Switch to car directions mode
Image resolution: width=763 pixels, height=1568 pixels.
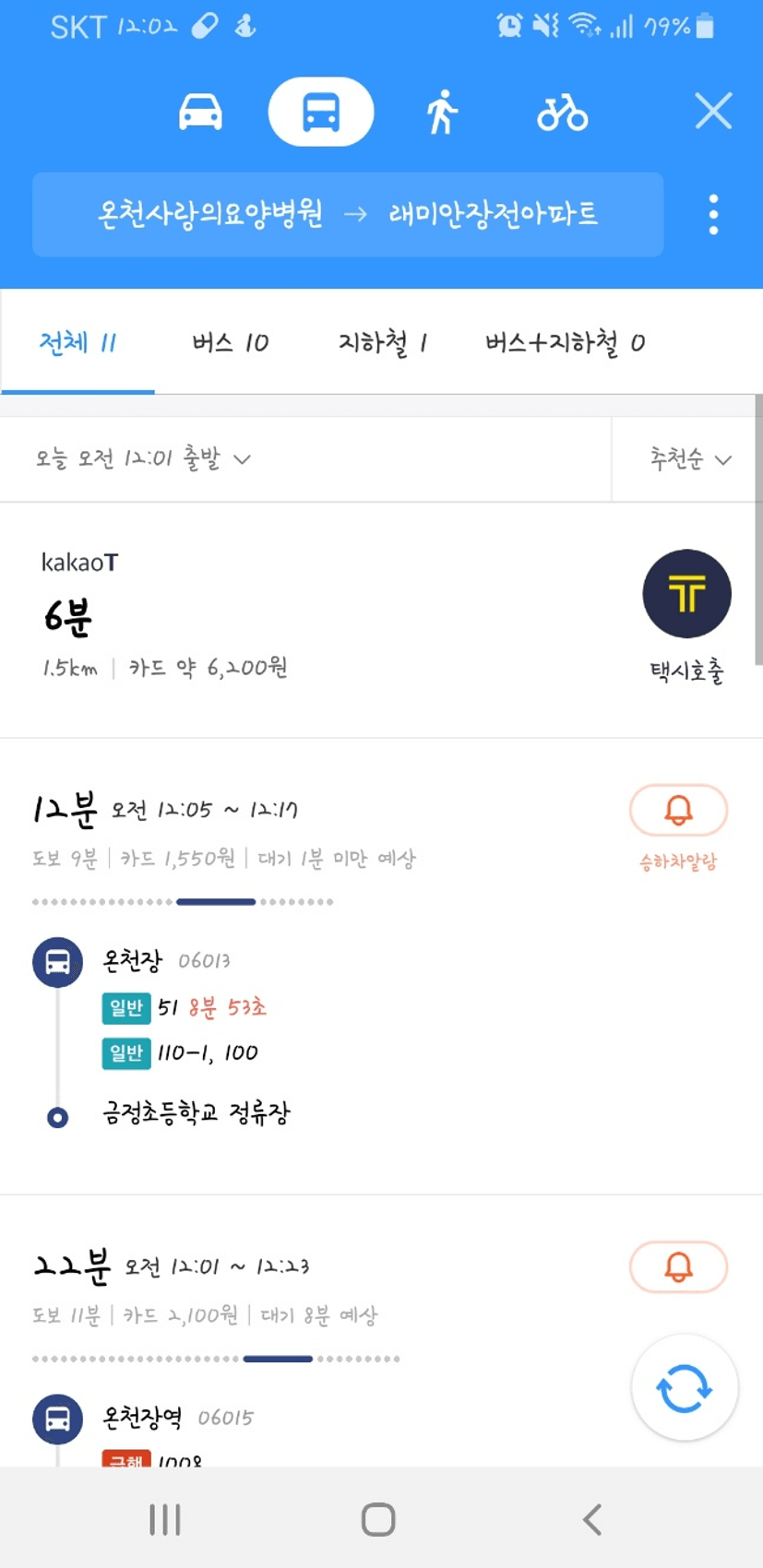coord(200,113)
